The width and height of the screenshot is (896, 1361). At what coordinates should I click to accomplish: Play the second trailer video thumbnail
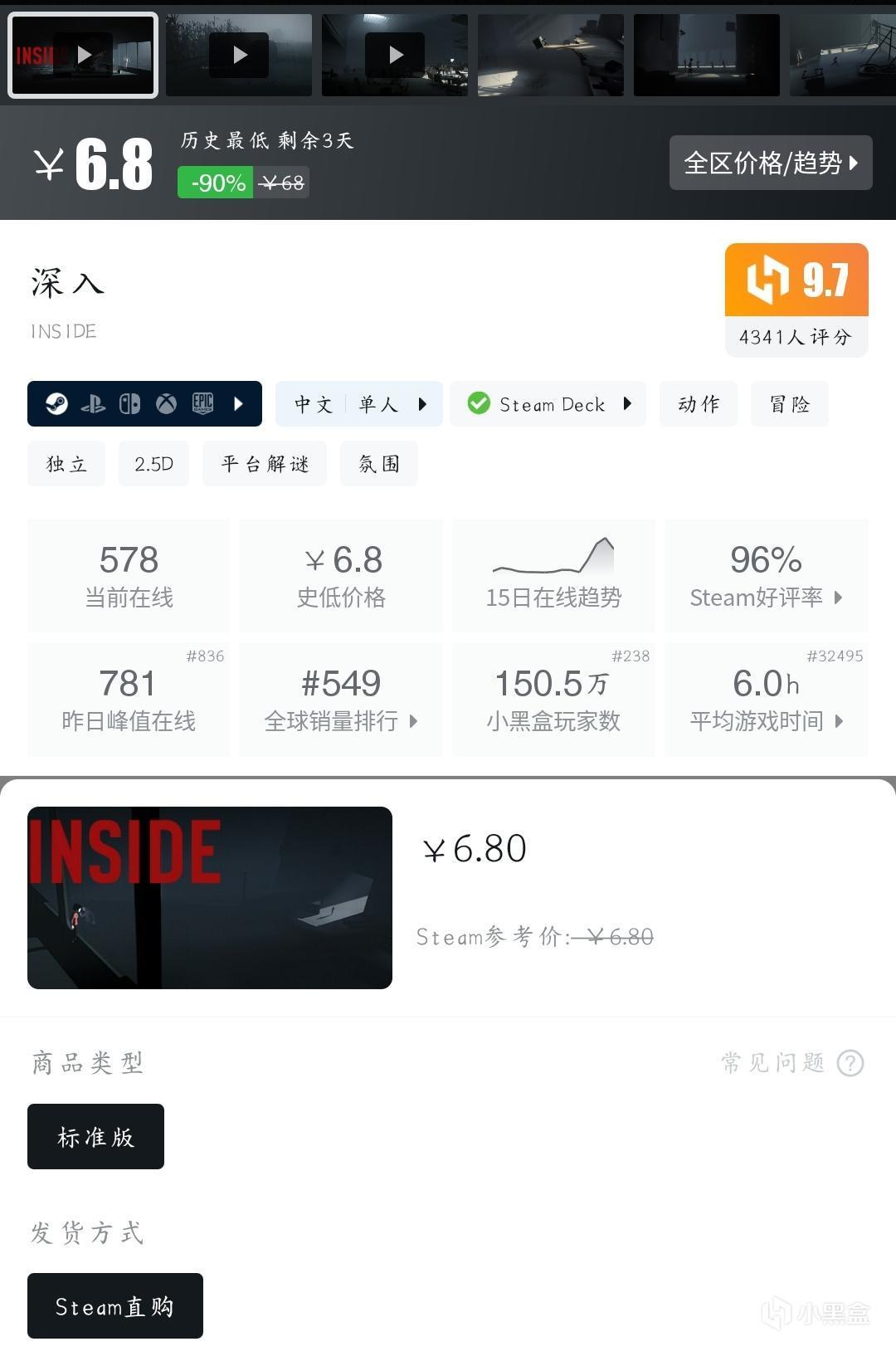[239, 55]
